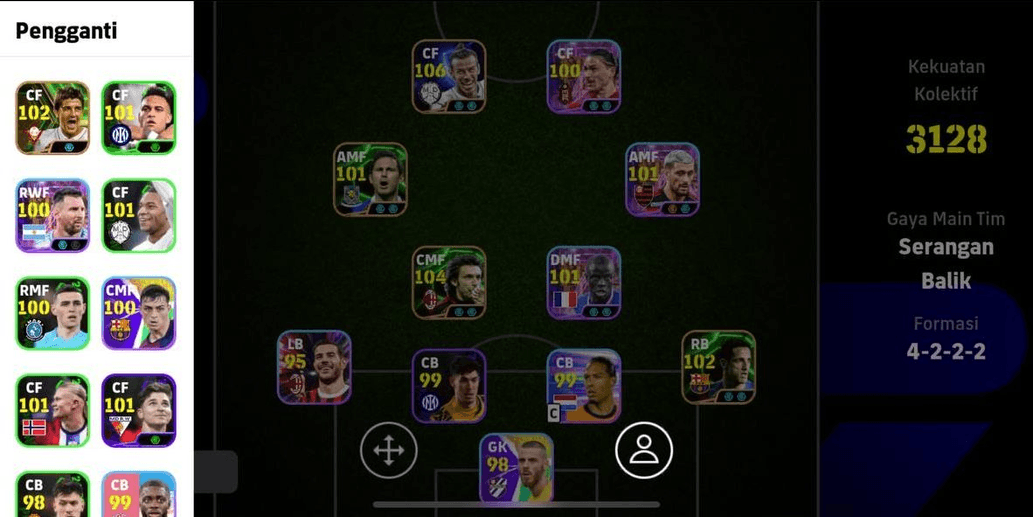Open the player profile icon
The image size is (1033, 517).
tap(644, 451)
